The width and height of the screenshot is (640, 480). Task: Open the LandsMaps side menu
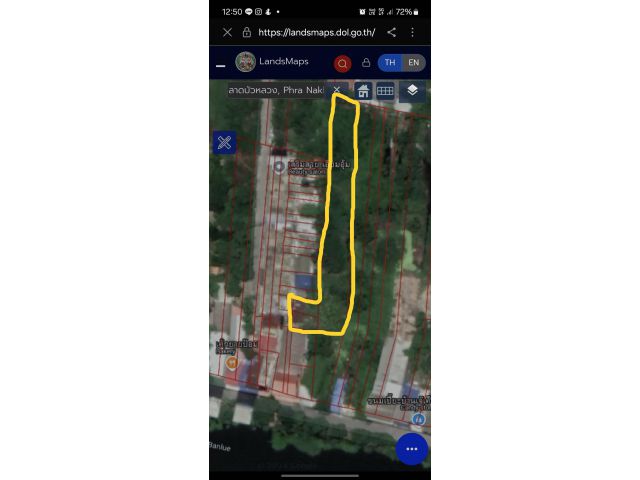click(220, 64)
